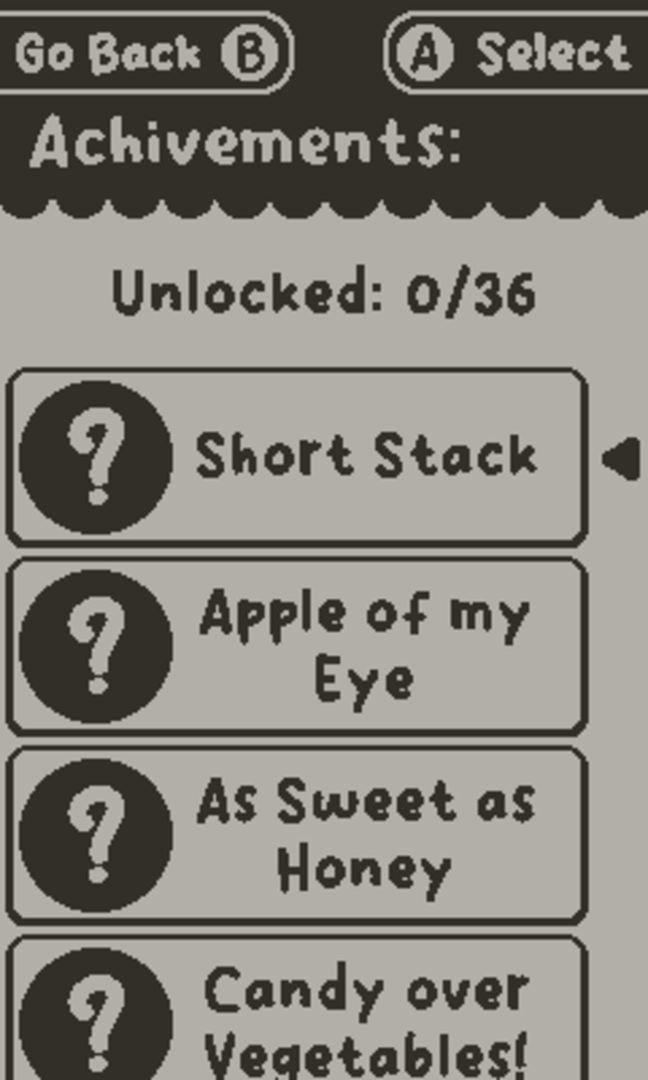This screenshot has height=1080, width=648.
Task: Open the Apple of my Eye achievement
Action: tap(297, 646)
